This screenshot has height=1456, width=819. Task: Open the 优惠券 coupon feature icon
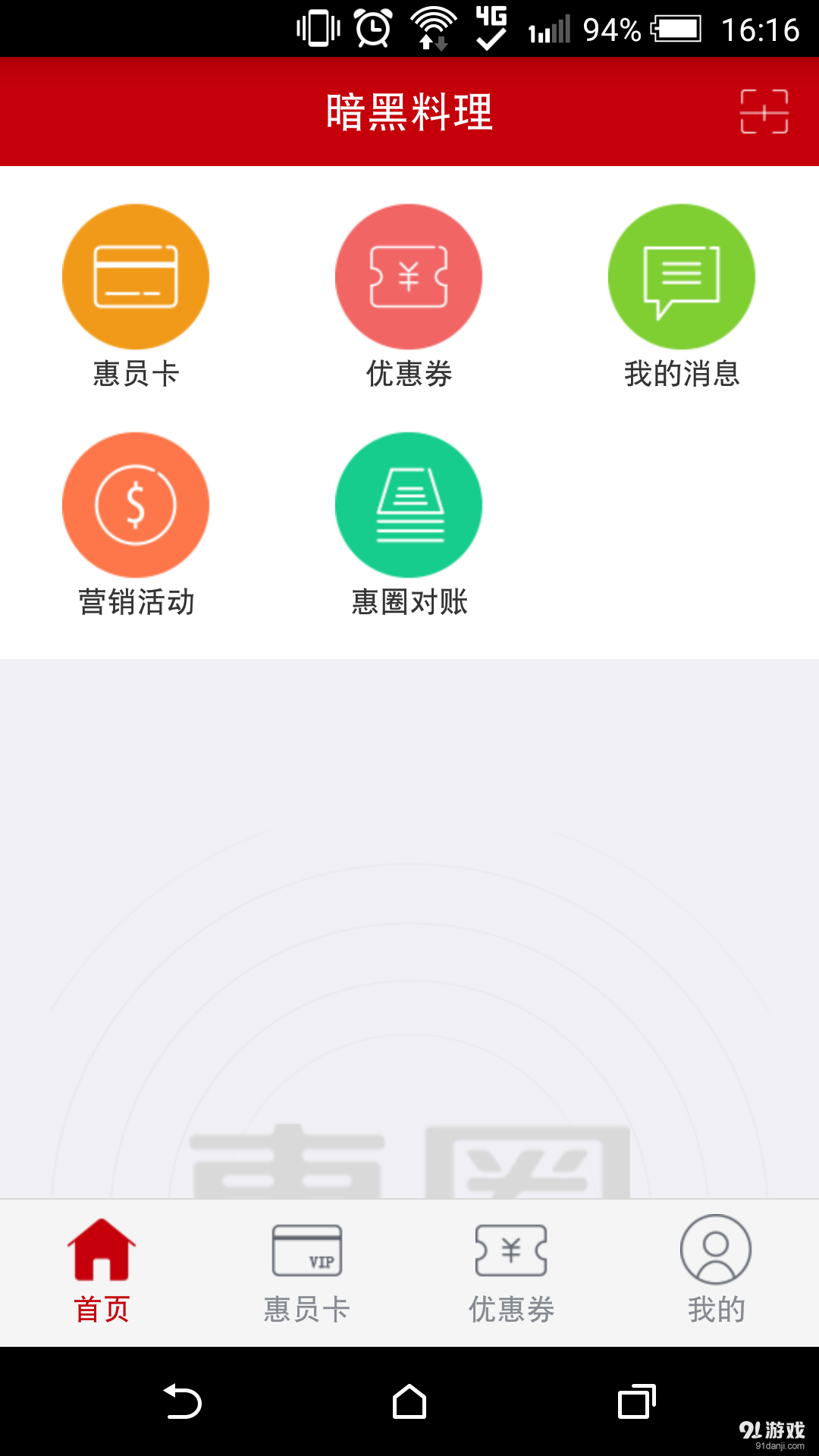409,277
